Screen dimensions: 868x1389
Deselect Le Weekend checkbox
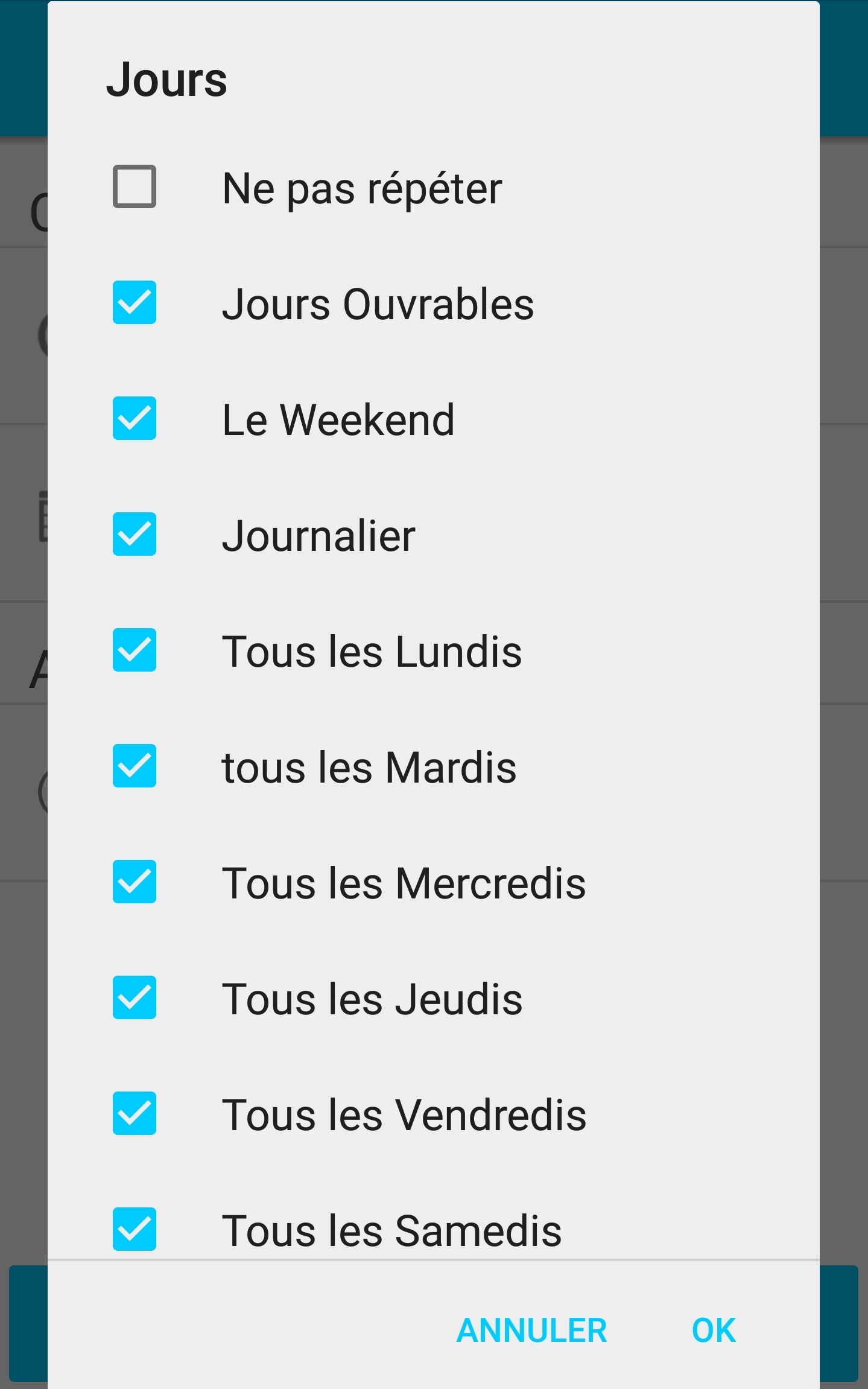tap(135, 418)
